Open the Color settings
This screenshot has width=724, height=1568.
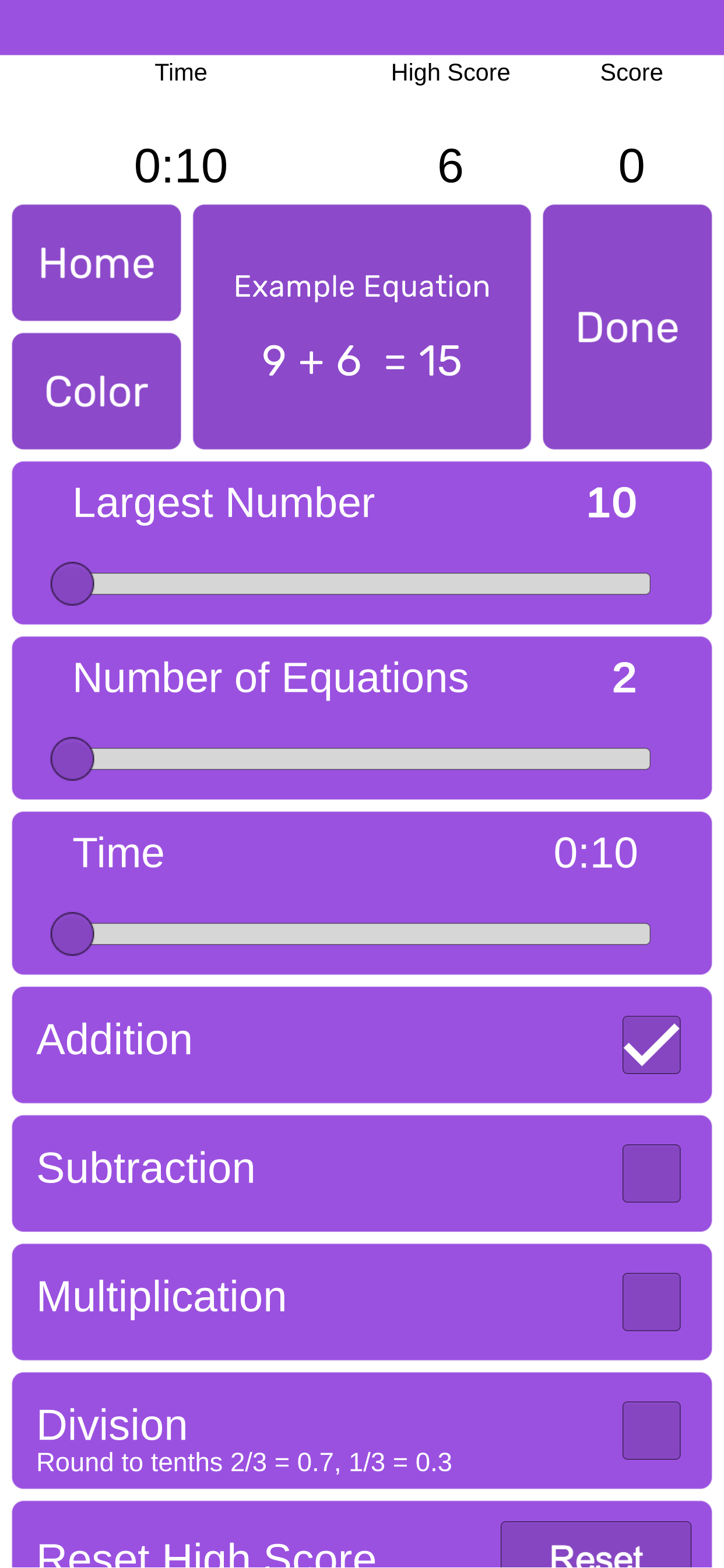pos(96,390)
